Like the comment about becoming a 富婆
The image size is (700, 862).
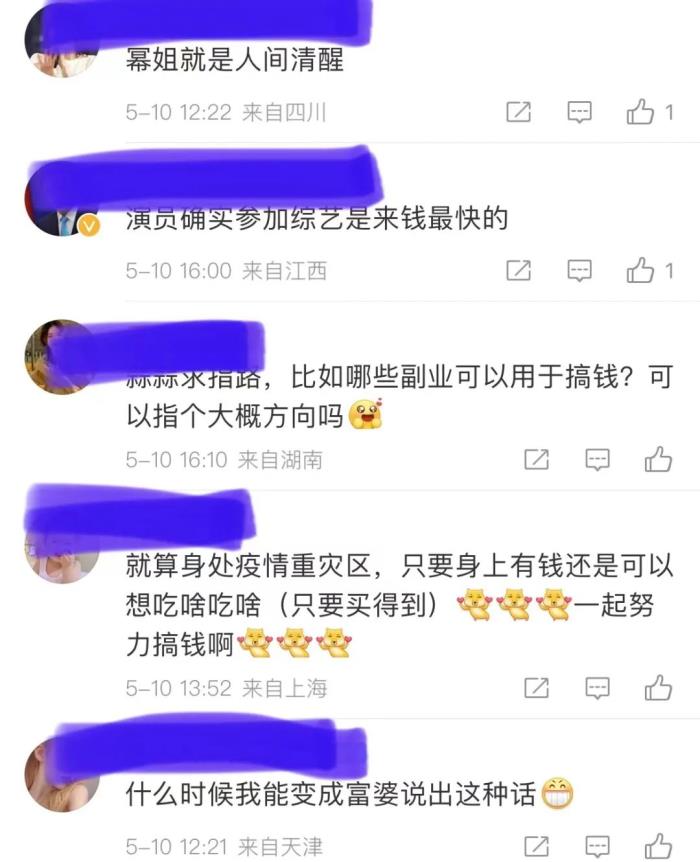click(x=658, y=846)
